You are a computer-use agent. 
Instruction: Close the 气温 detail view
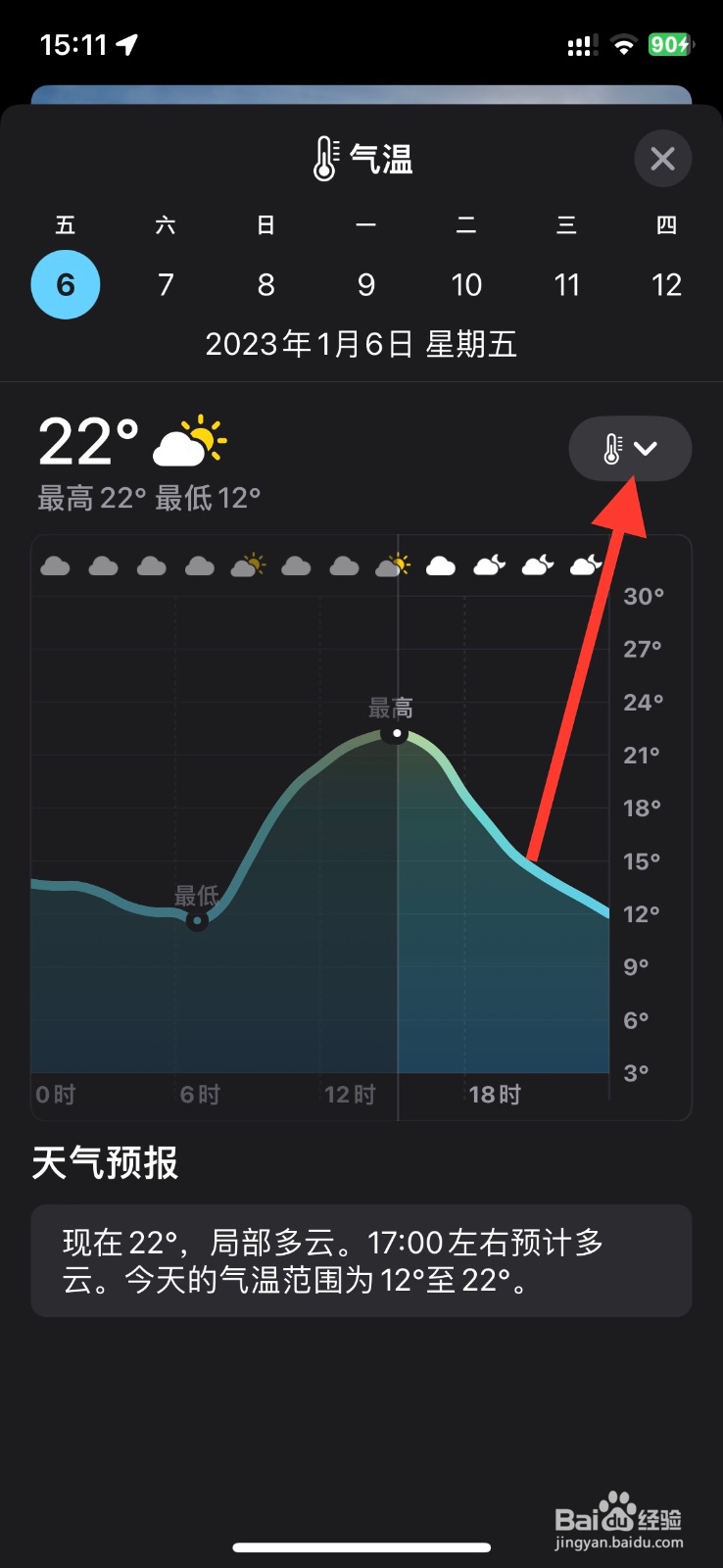pos(662,158)
